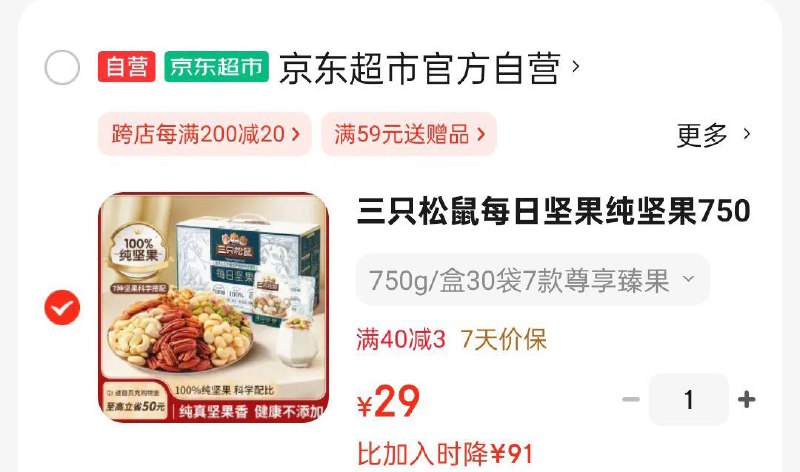Screen dimensions: 800x472
Task: Select all items from 京东超市官方自营 store
Action: (x=62, y=68)
